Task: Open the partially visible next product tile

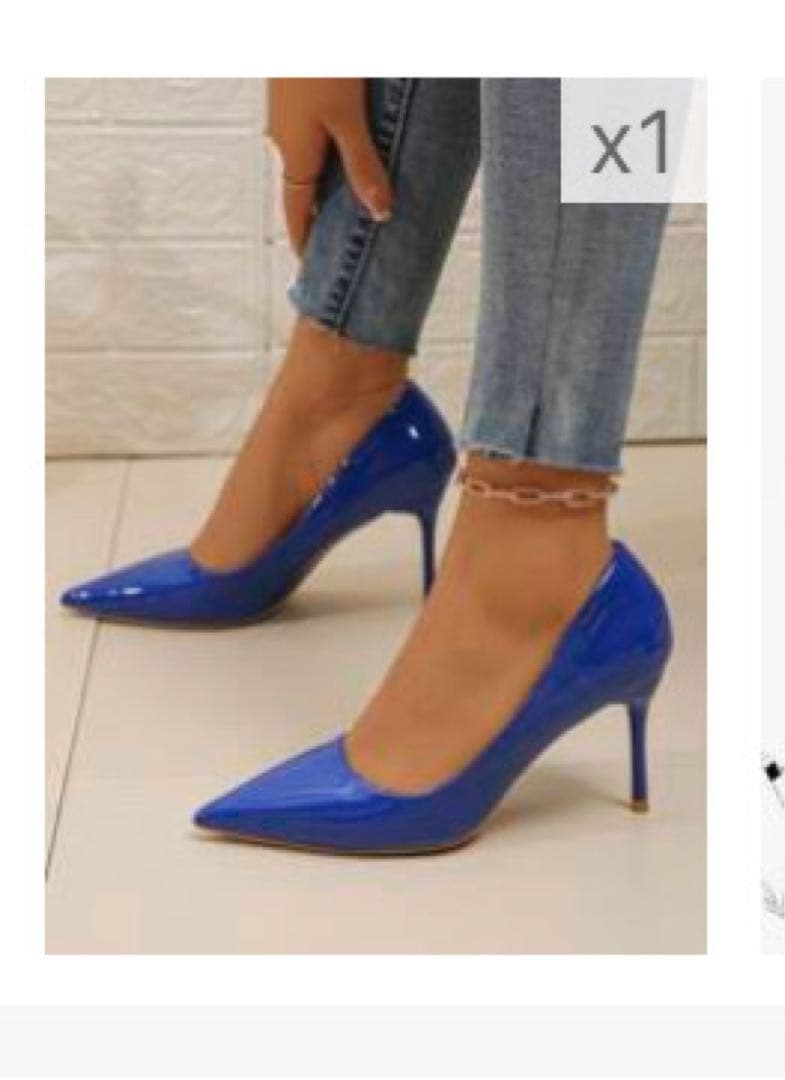Action: tap(773, 515)
